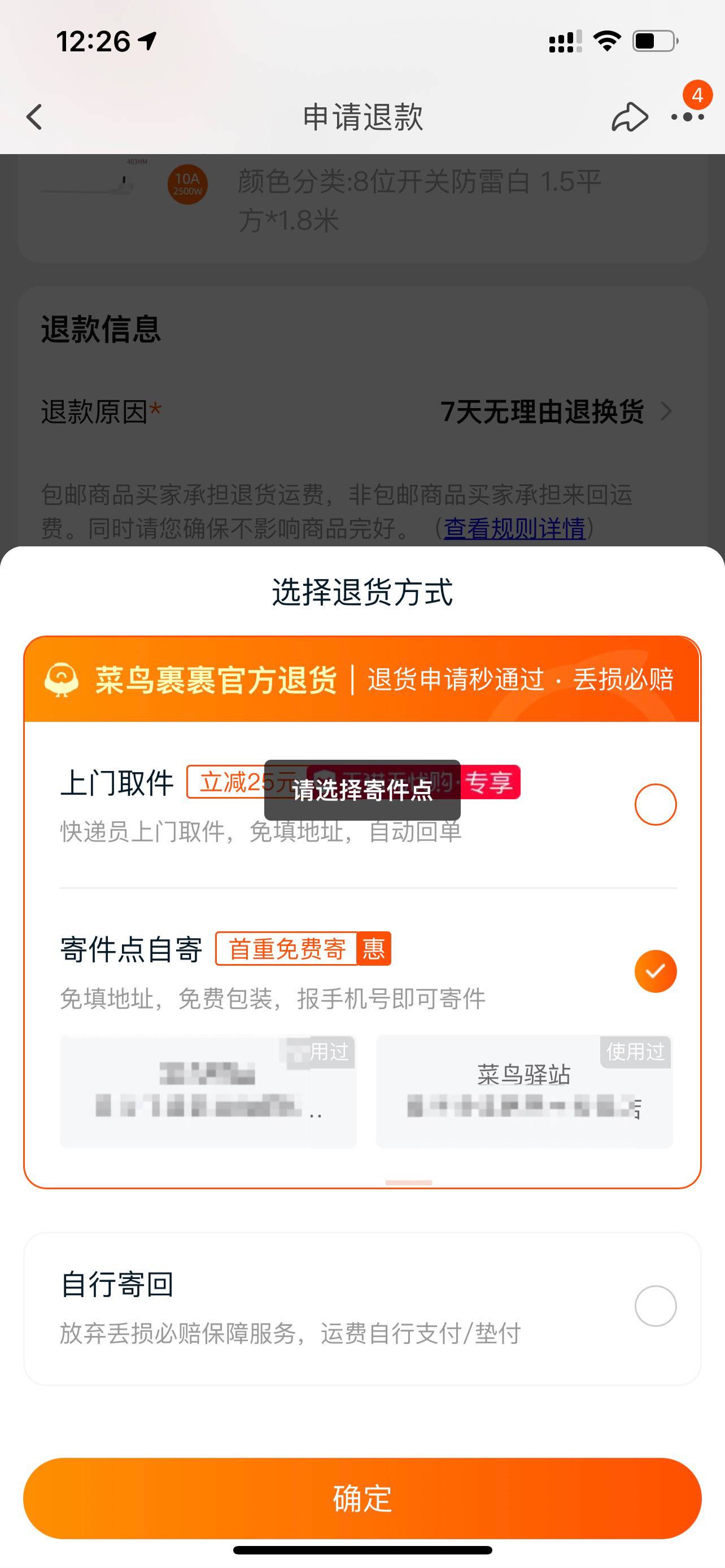
Task: Select the 寄件点自寄 drop-off option
Action: tap(655, 971)
